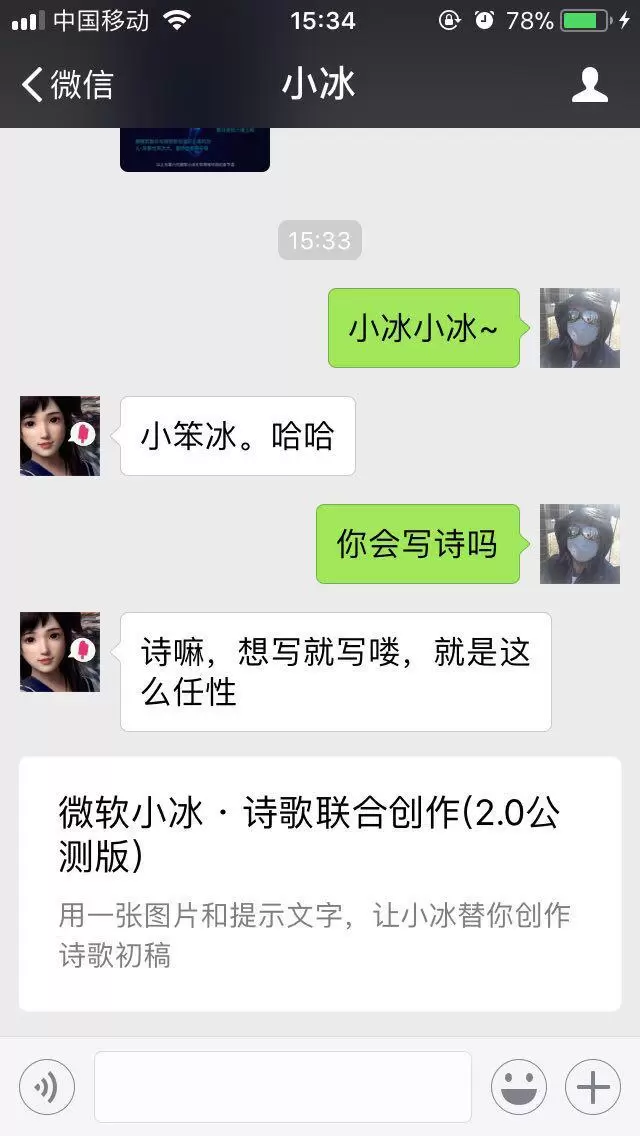This screenshot has height=1136, width=640.
Task: Open the emoji sticker panel
Action: [x=519, y=1087]
